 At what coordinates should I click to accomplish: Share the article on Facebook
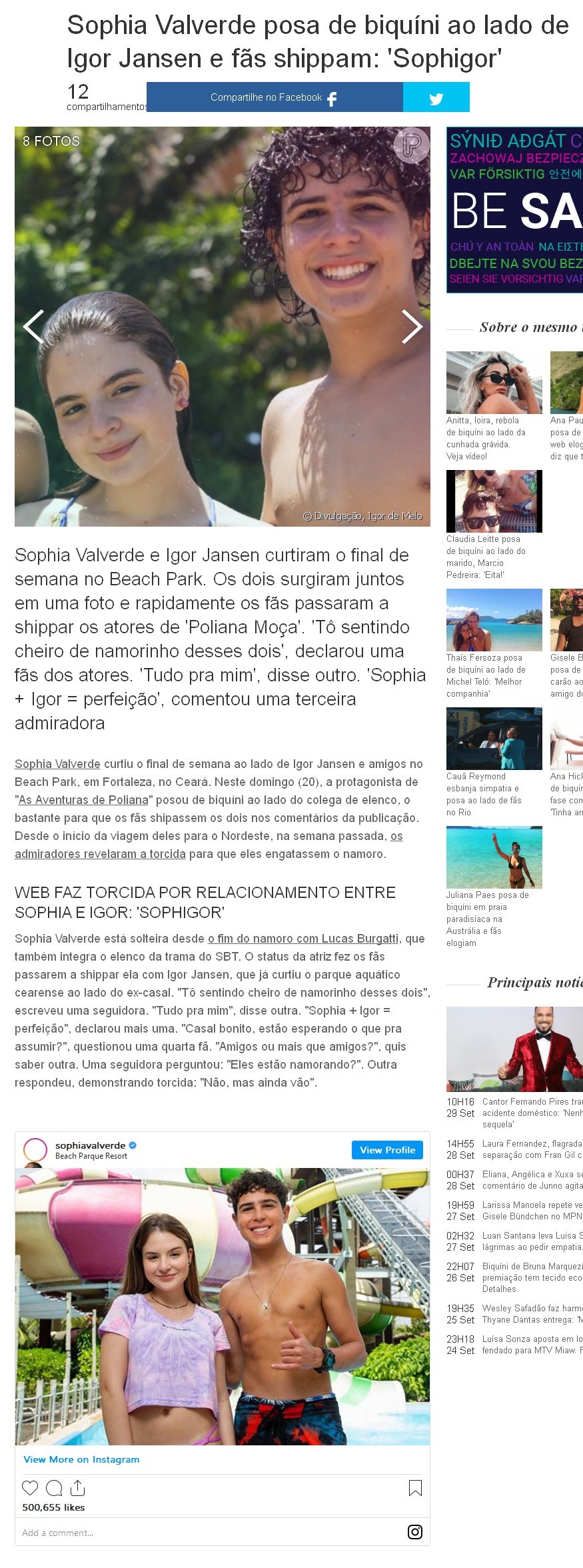tap(274, 97)
